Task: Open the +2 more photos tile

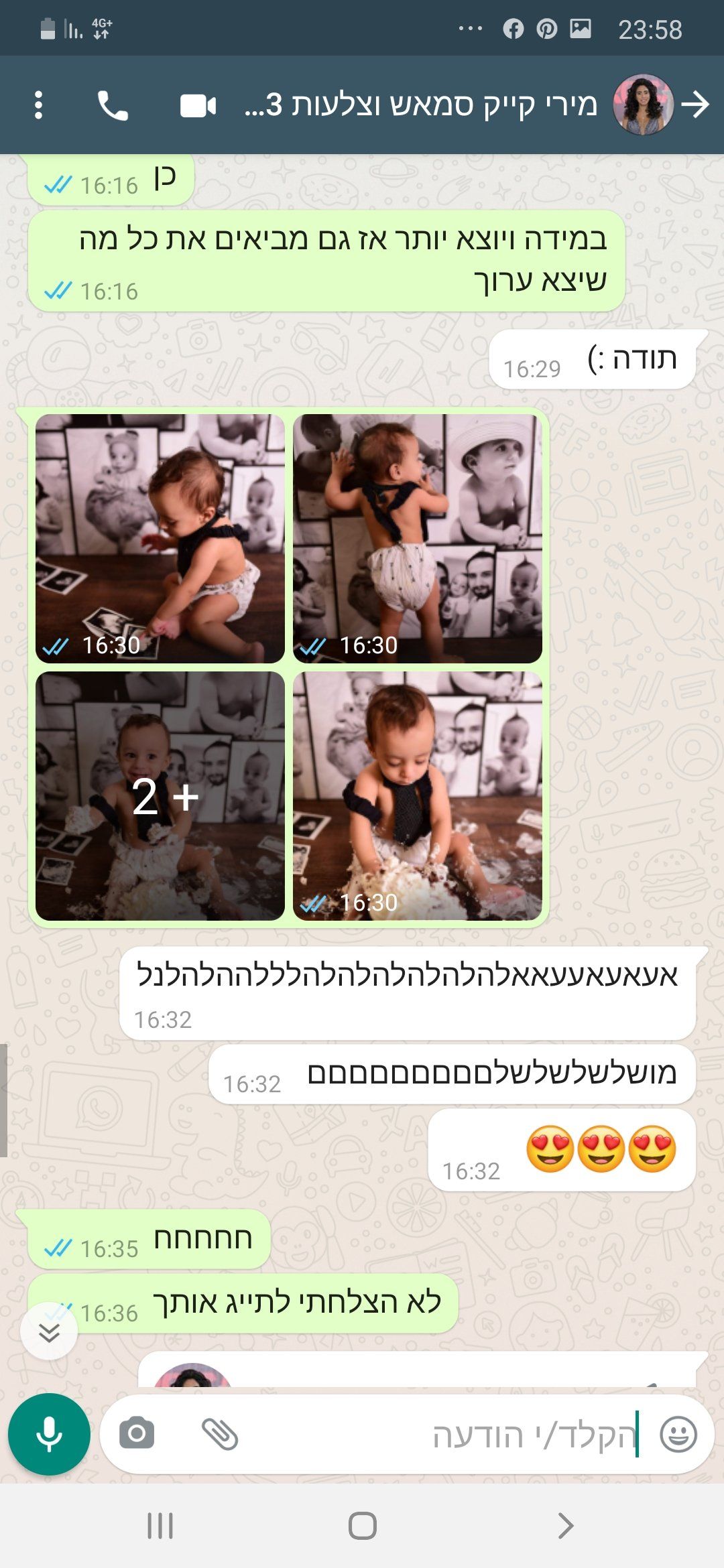Action: pyautogui.click(x=160, y=796)
